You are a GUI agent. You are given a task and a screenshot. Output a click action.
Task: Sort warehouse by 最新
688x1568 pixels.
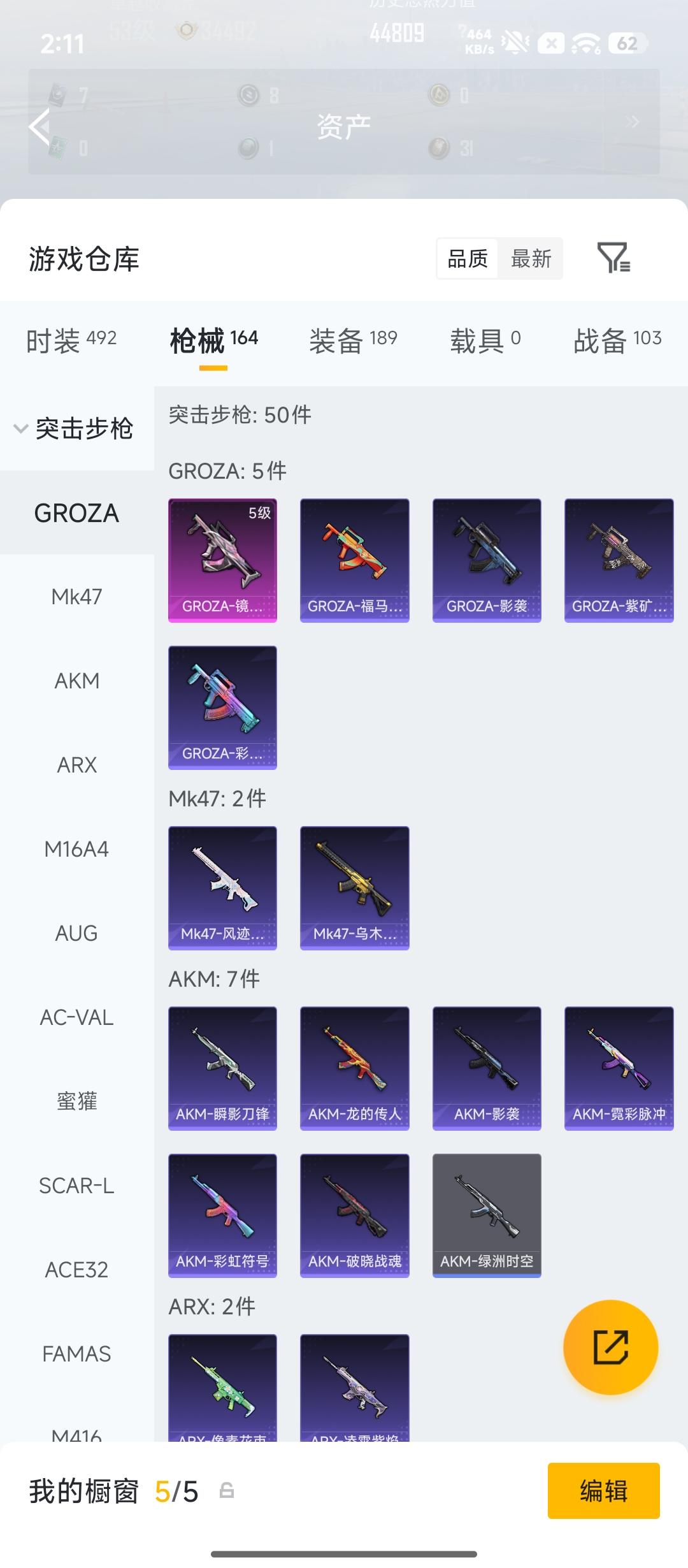531,259
